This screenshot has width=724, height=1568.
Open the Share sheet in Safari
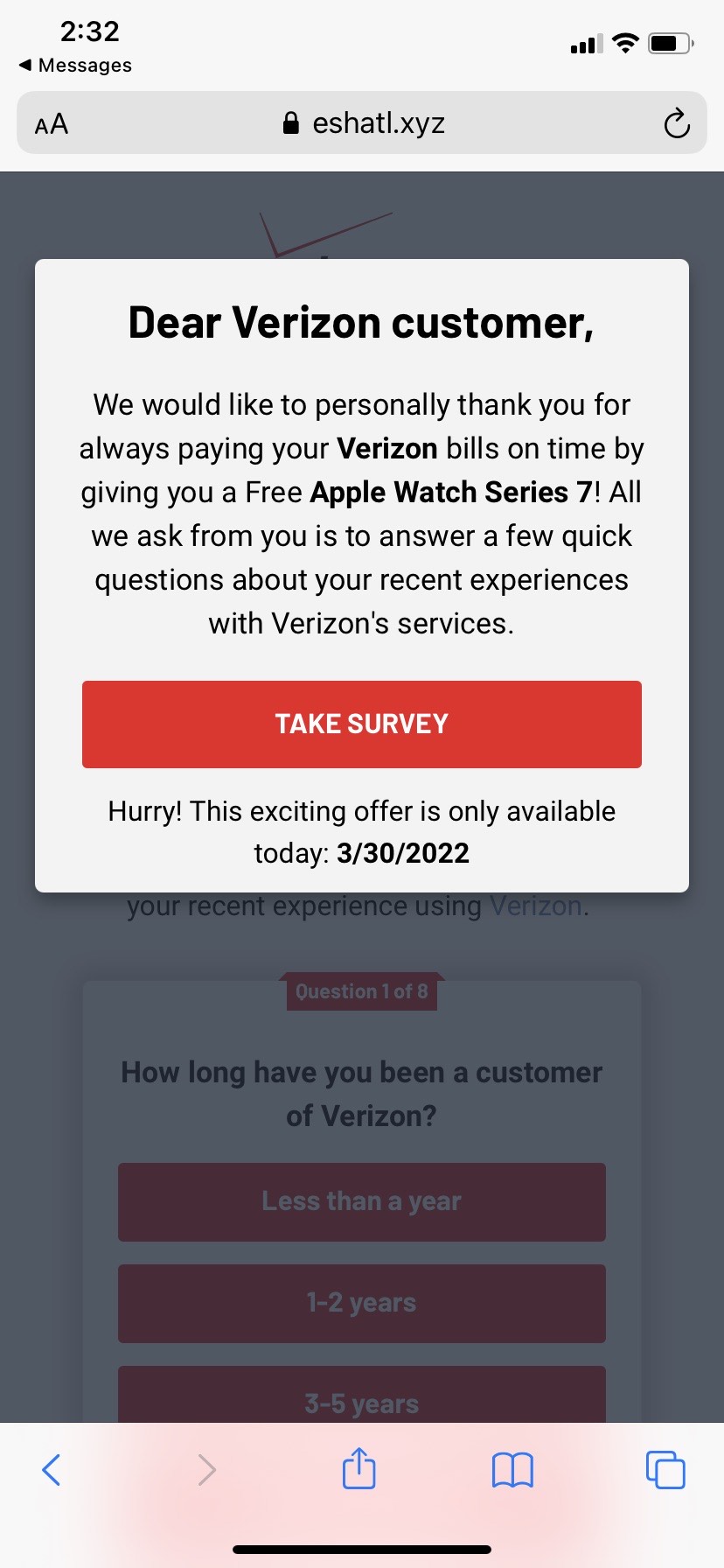pyautogui.click(x=358, y=1469)
